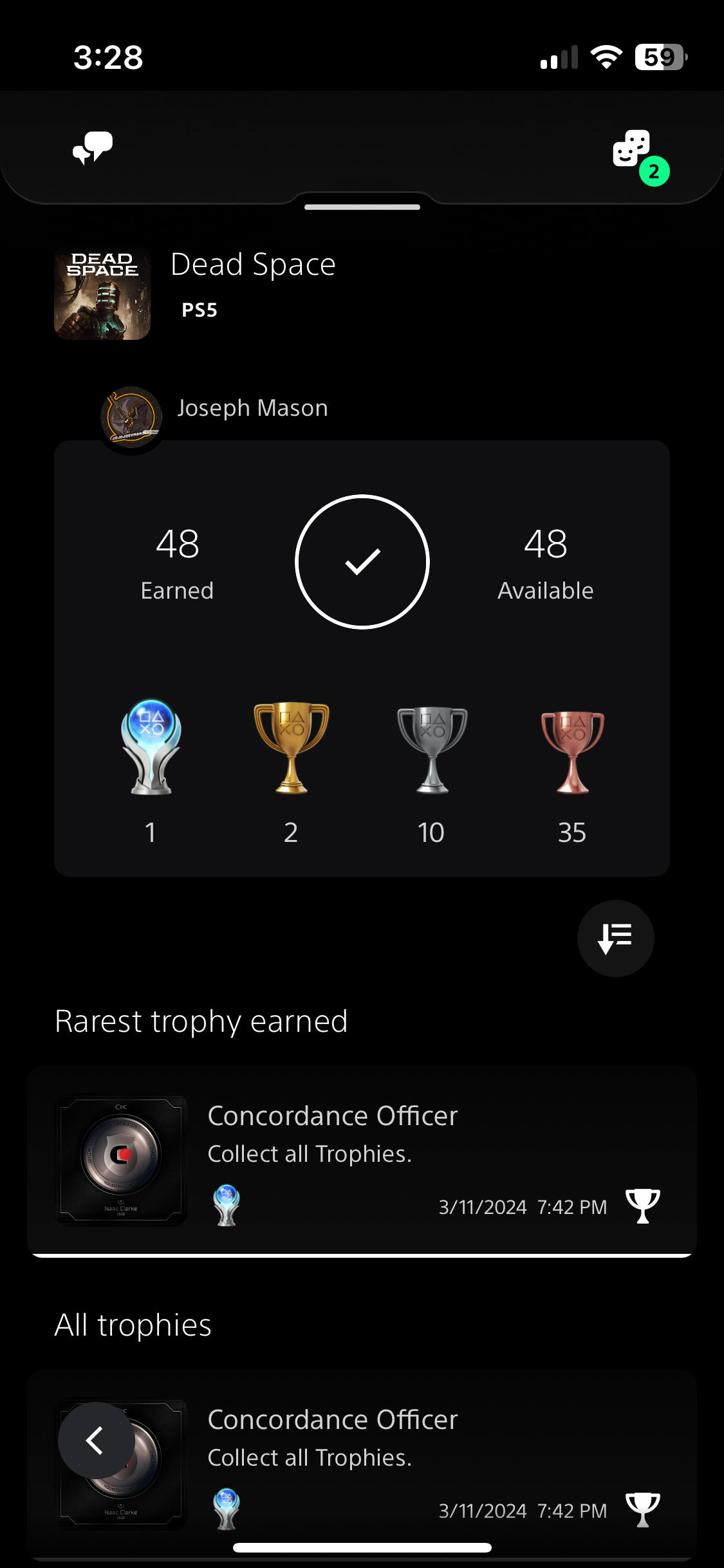Open the Dead Space game thumbnail
The height and width of the screenshot is (1568, 724).
[x=102, y=293]
